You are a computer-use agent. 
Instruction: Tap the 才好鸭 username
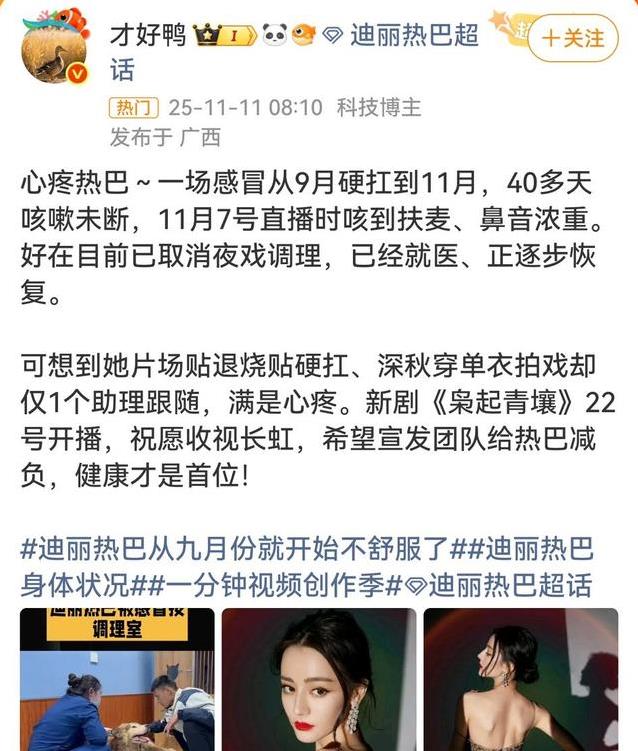tap(147, 36)
